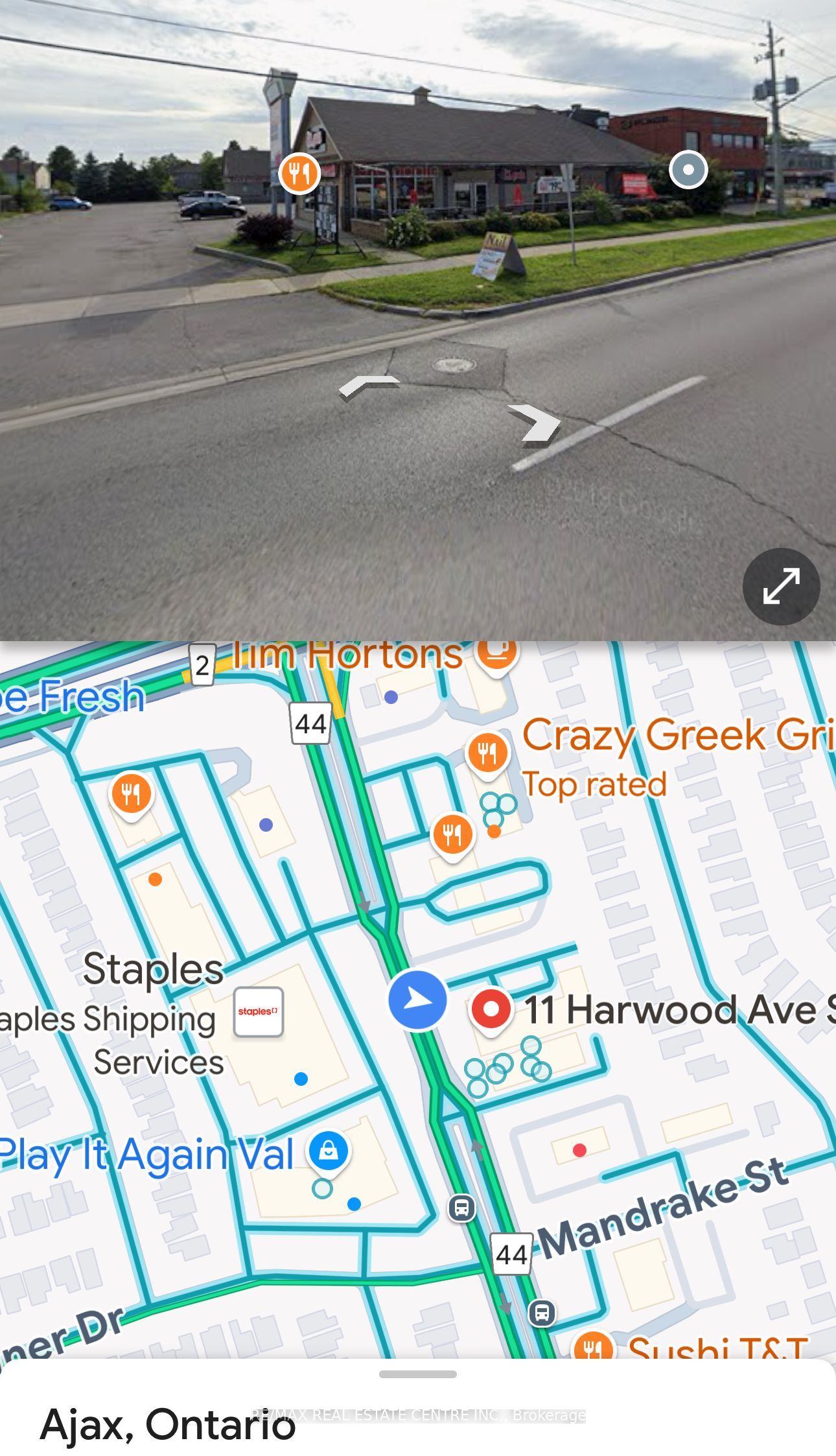The image size is (836, 1456).
Task: Select the Staples store marker
Action: click(258, 1011)
